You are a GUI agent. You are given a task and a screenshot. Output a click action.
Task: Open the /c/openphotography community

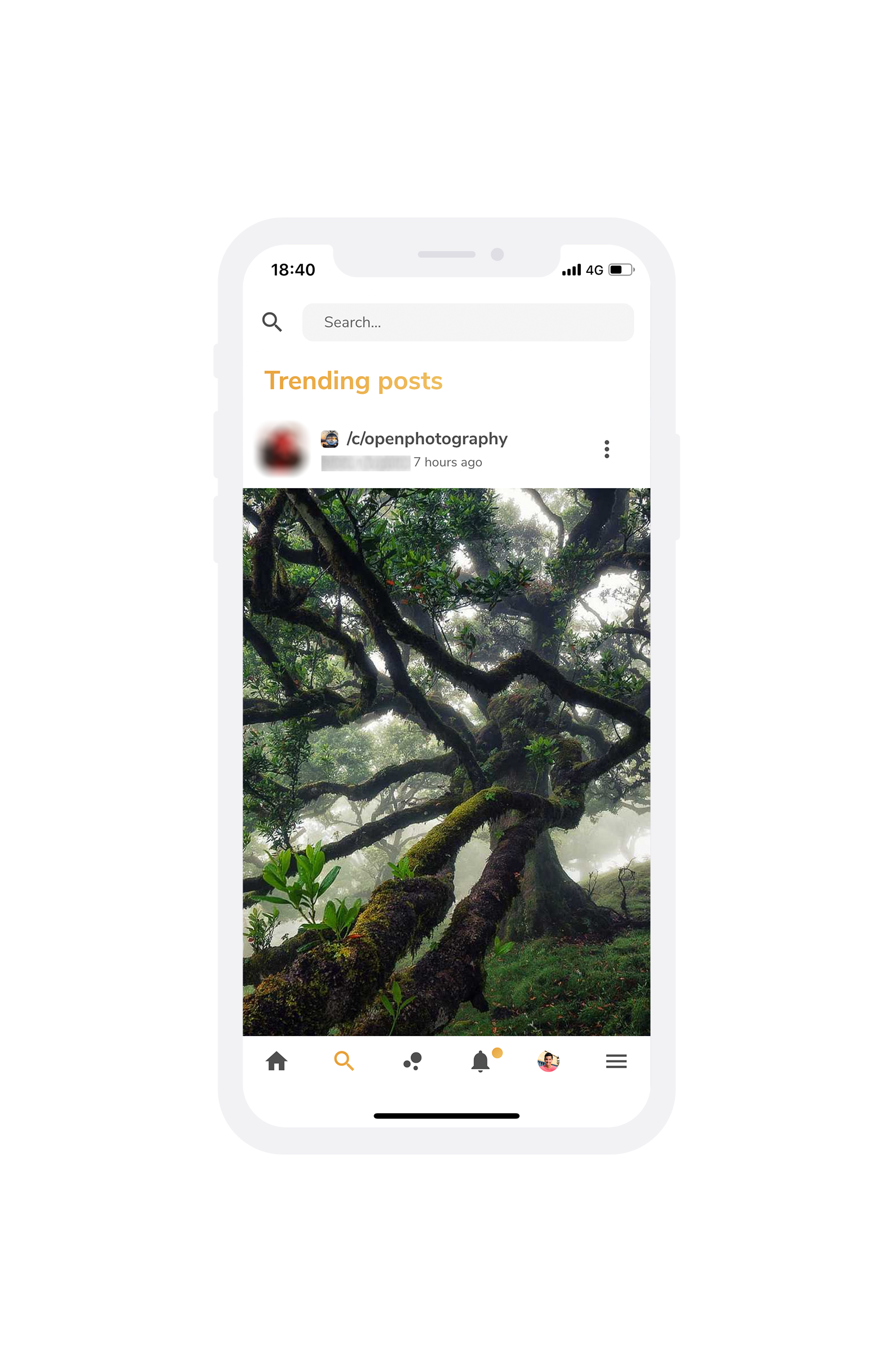[x=426, y=439]
